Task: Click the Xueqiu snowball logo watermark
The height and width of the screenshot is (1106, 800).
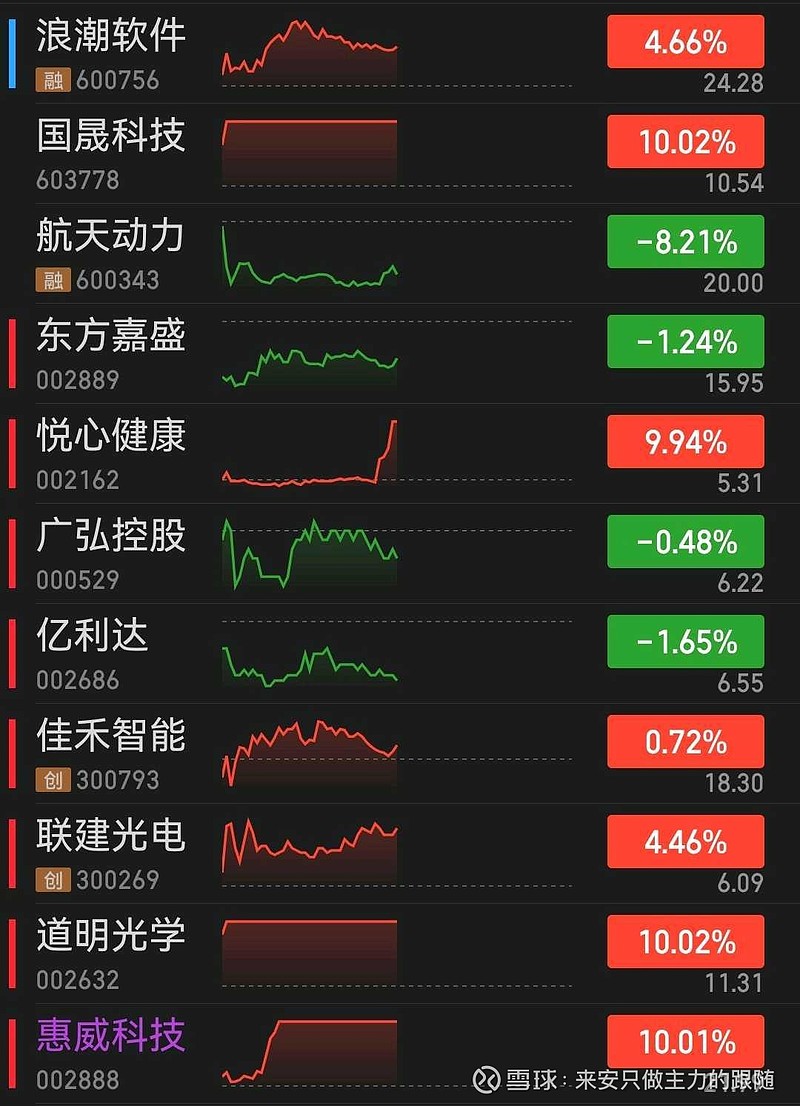Action: point(489,1077)
